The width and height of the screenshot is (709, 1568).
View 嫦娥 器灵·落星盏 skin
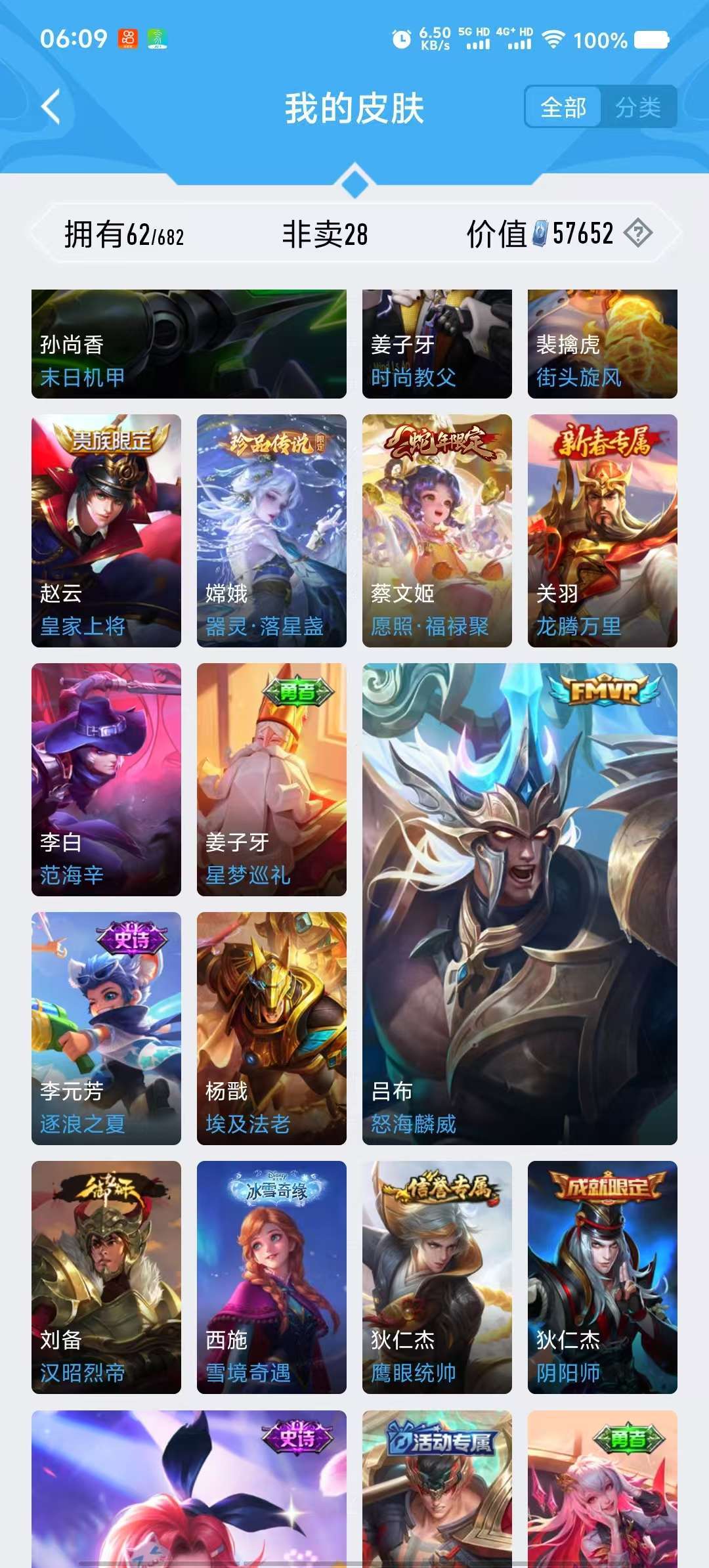(x=272, y=531)
